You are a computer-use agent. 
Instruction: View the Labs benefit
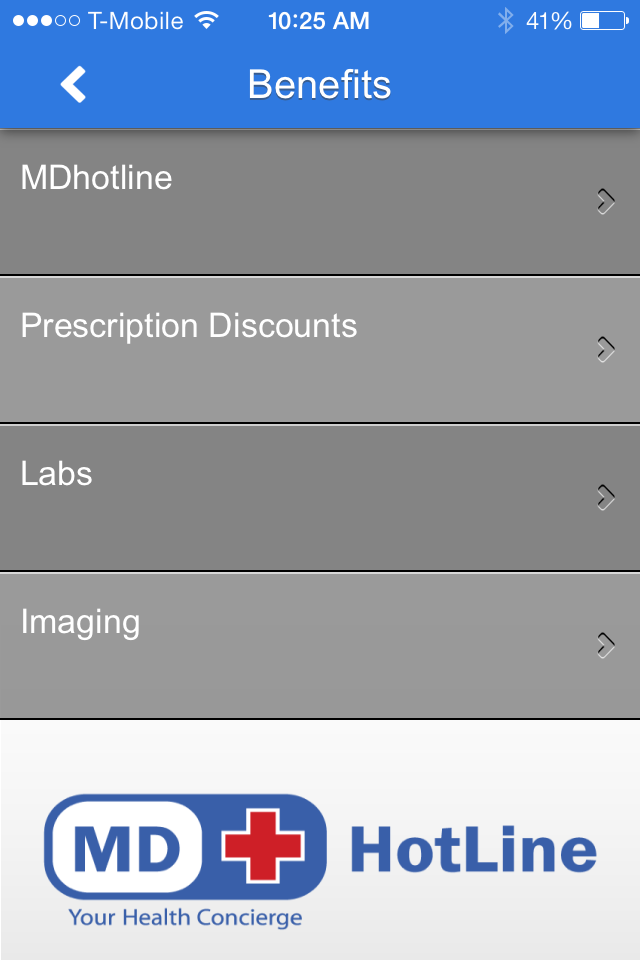click(x=320, y=498)
